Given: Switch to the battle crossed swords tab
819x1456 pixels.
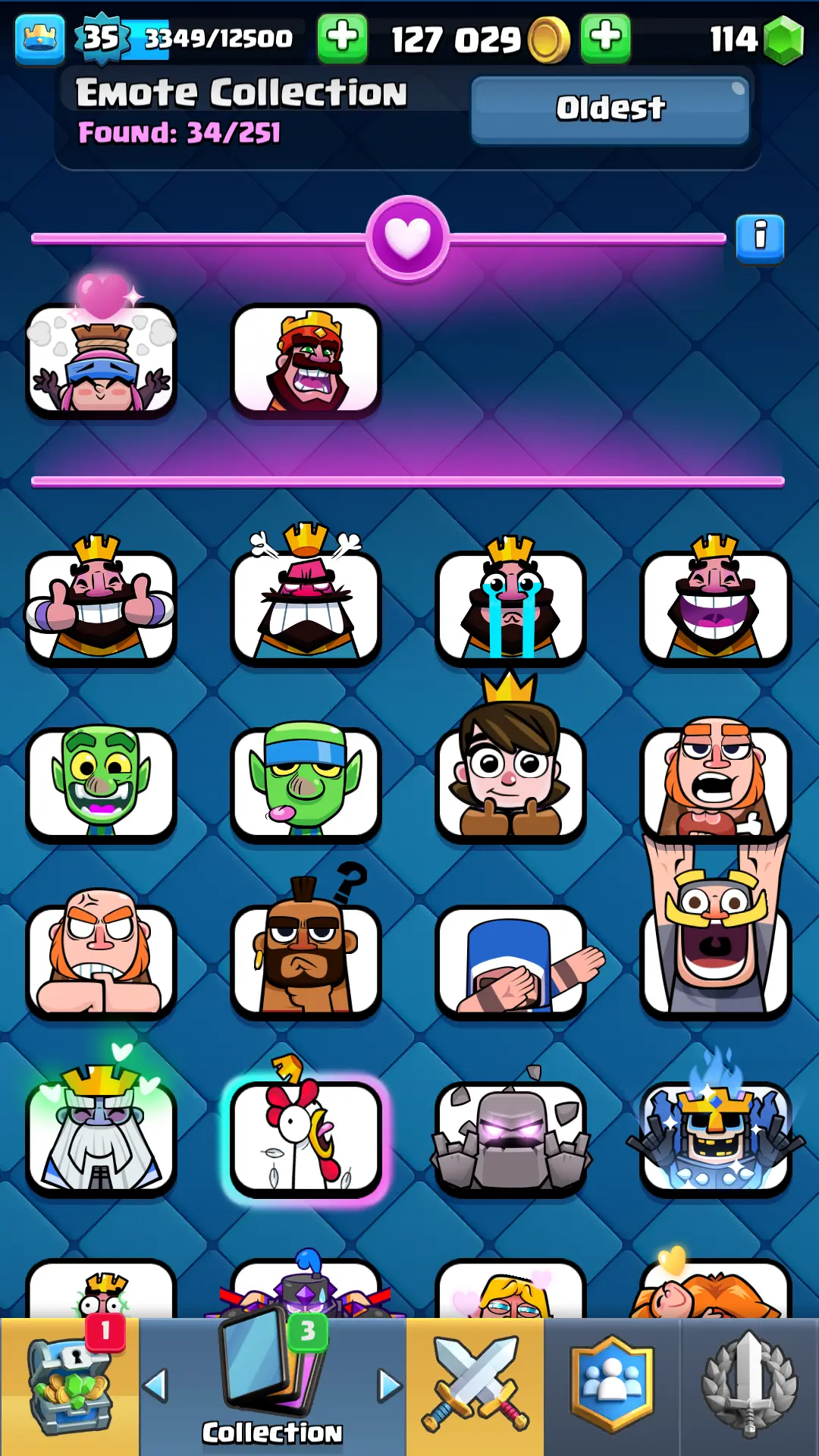Looking at the screenshot, I should pos(475,1388).
